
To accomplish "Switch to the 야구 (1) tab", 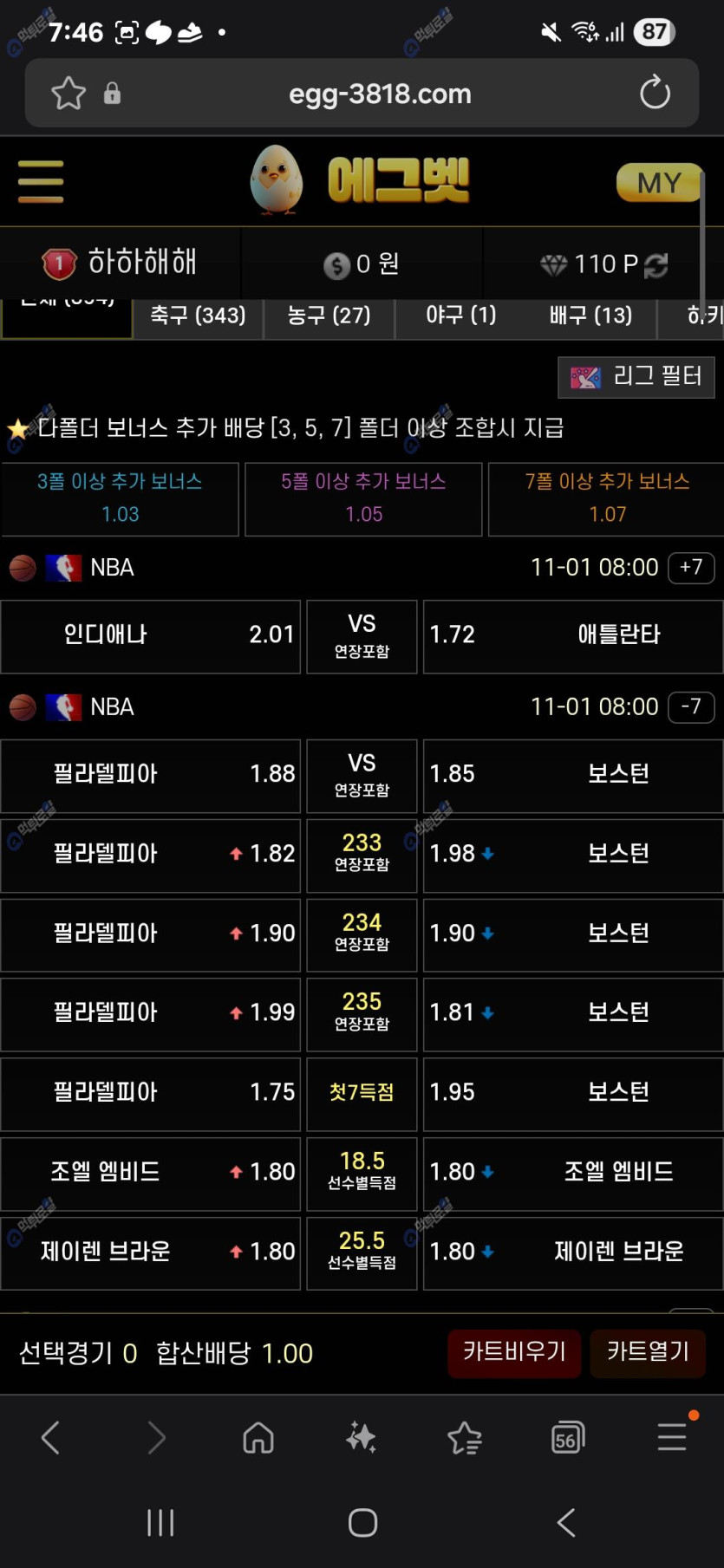I will (x=460, y=316).
